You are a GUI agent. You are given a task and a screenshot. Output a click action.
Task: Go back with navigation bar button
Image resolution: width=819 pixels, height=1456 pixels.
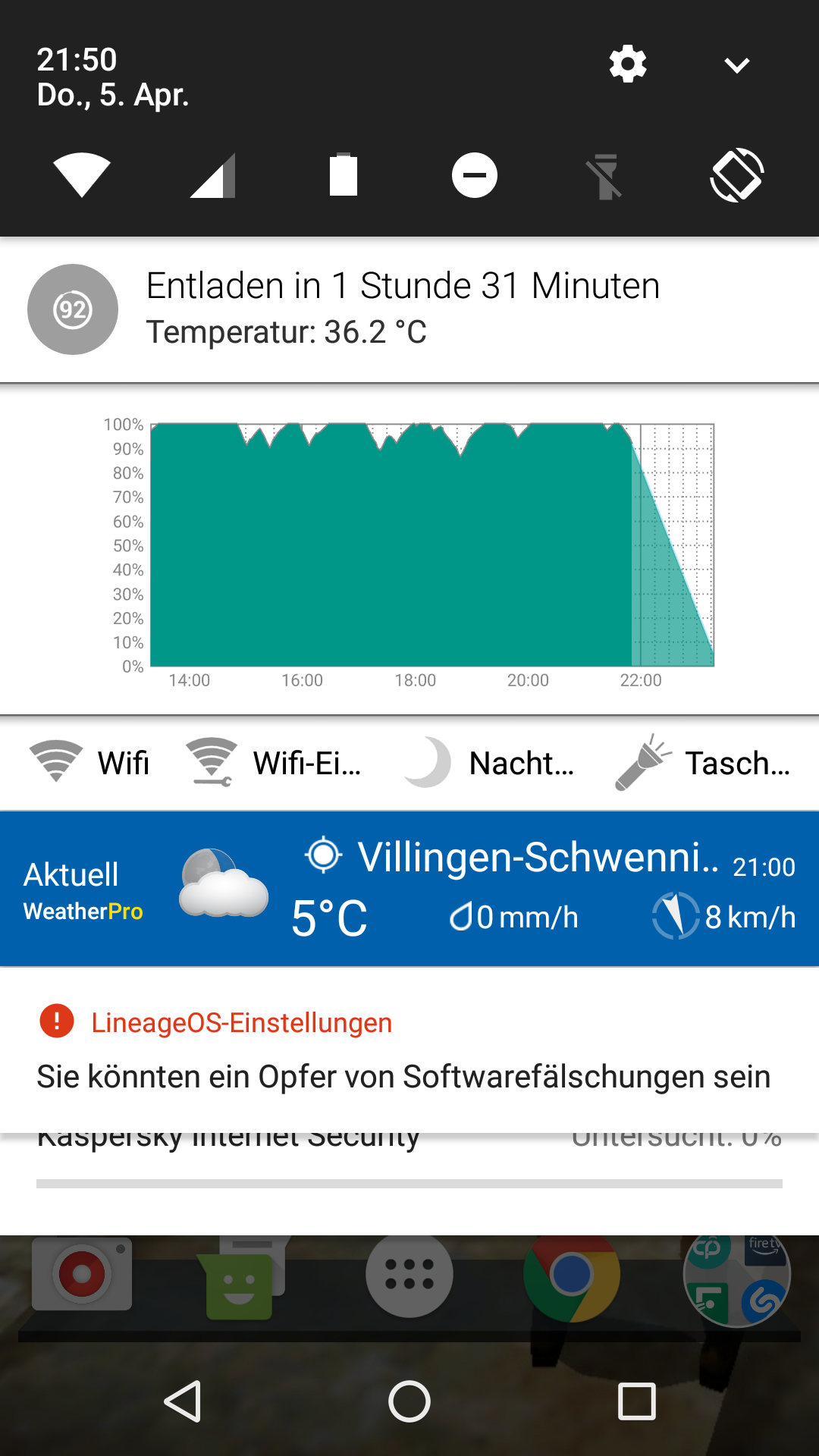click(183, 1401)
